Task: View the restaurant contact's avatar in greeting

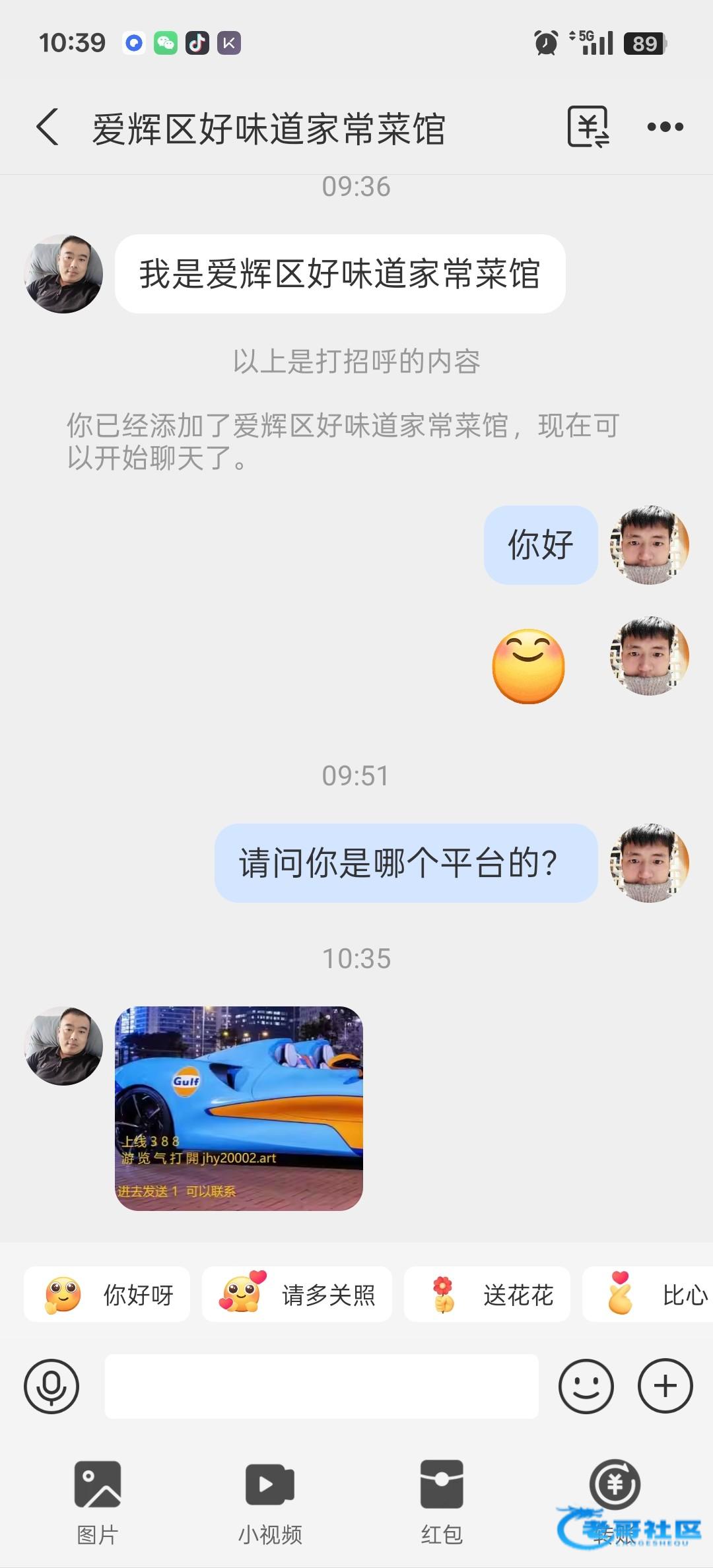Action: pyautogui.click(x=63, y=274)
